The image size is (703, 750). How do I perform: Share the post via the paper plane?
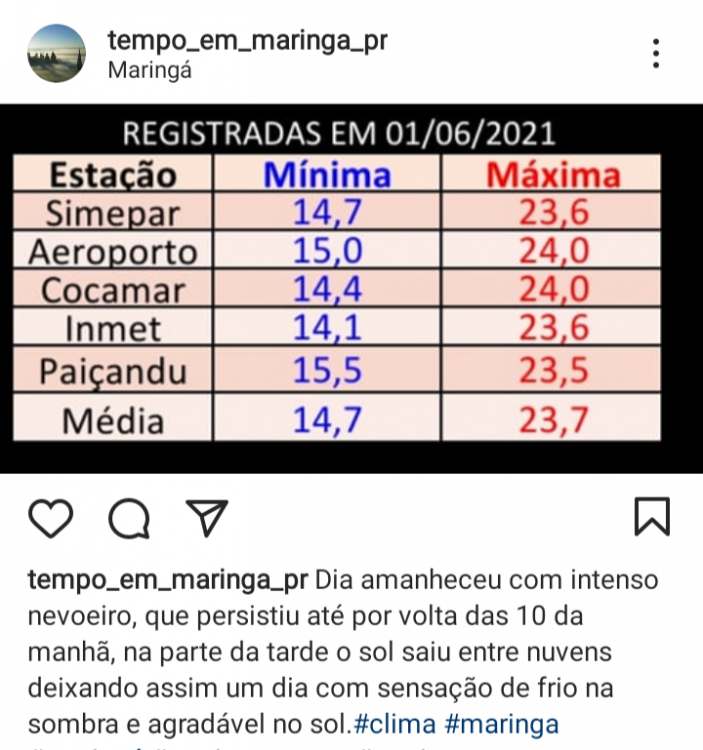pos(208,517)
